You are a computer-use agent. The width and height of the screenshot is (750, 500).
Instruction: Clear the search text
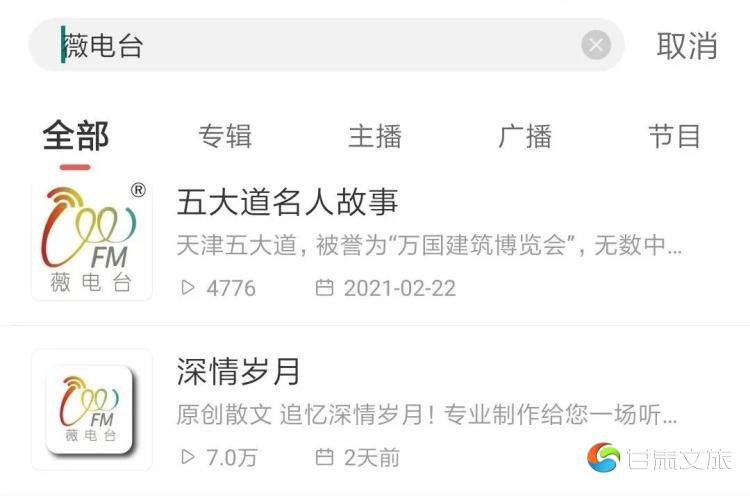tap(596, 45)
